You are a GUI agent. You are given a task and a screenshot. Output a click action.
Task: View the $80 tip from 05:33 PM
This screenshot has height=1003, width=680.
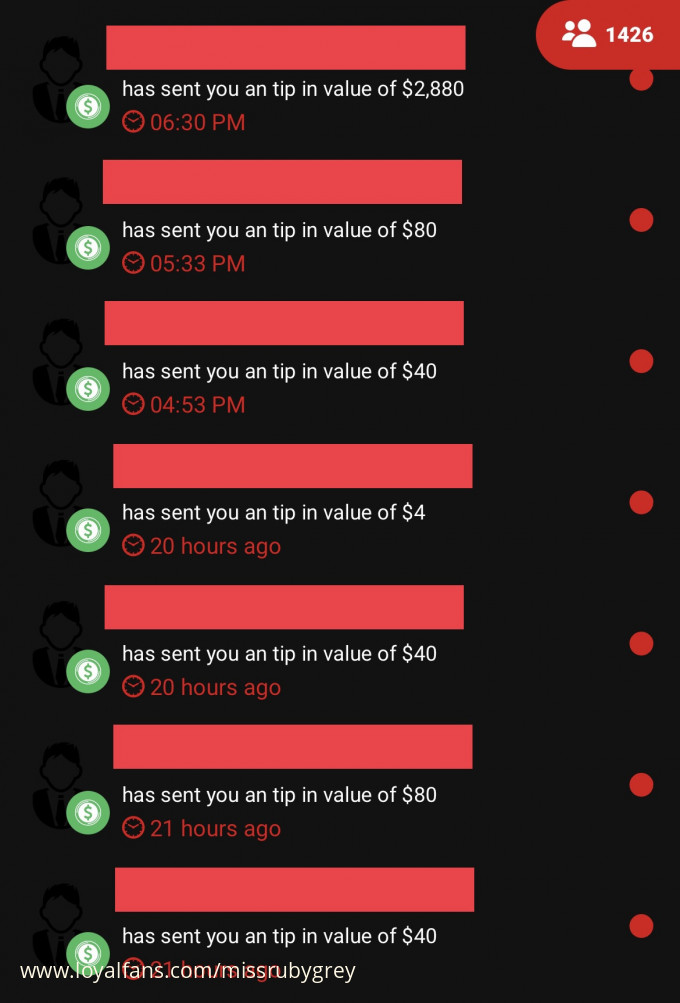pos(279,230)
